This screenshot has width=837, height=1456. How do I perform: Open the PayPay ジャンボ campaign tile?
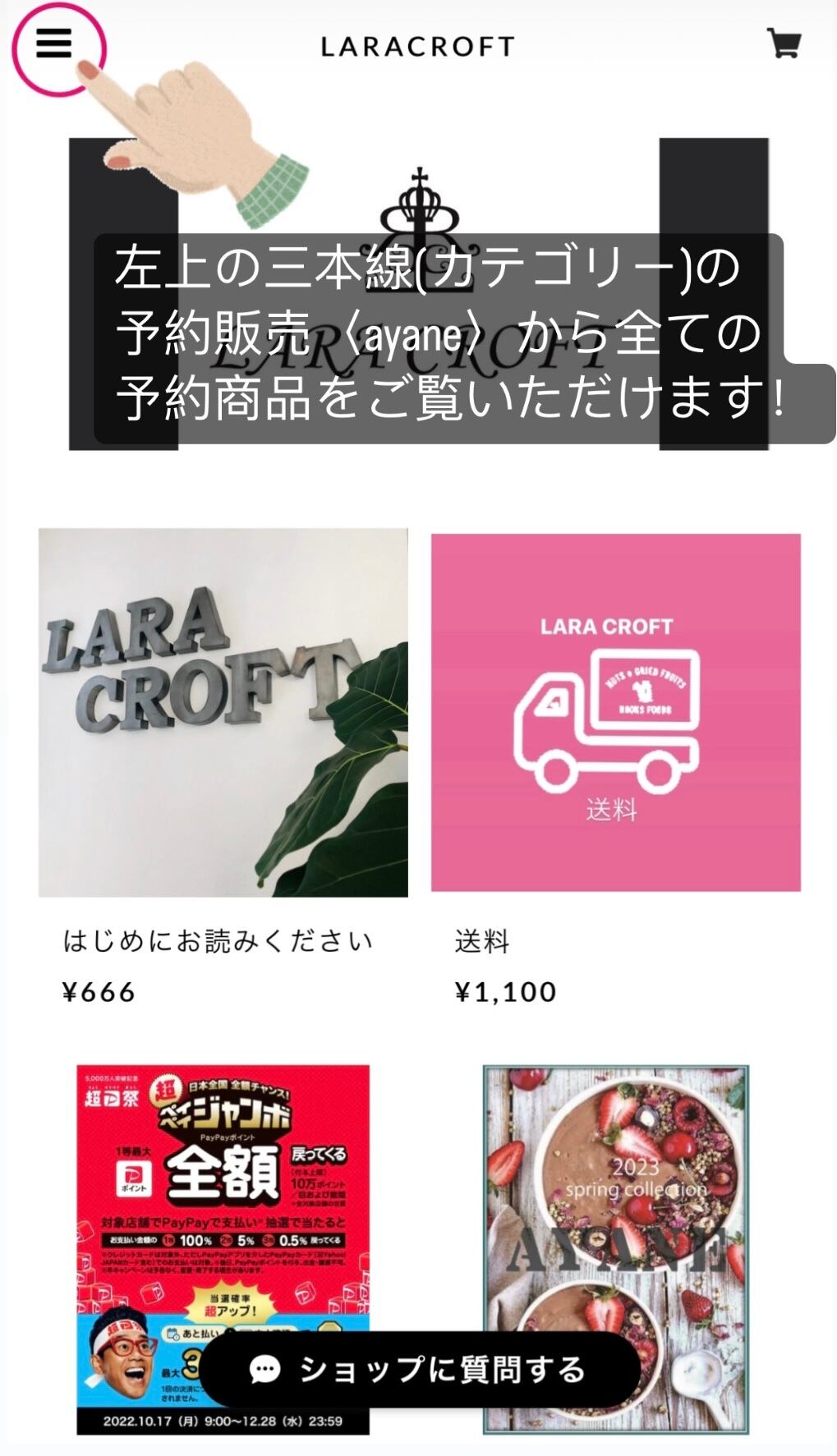tap(223, 1249)
